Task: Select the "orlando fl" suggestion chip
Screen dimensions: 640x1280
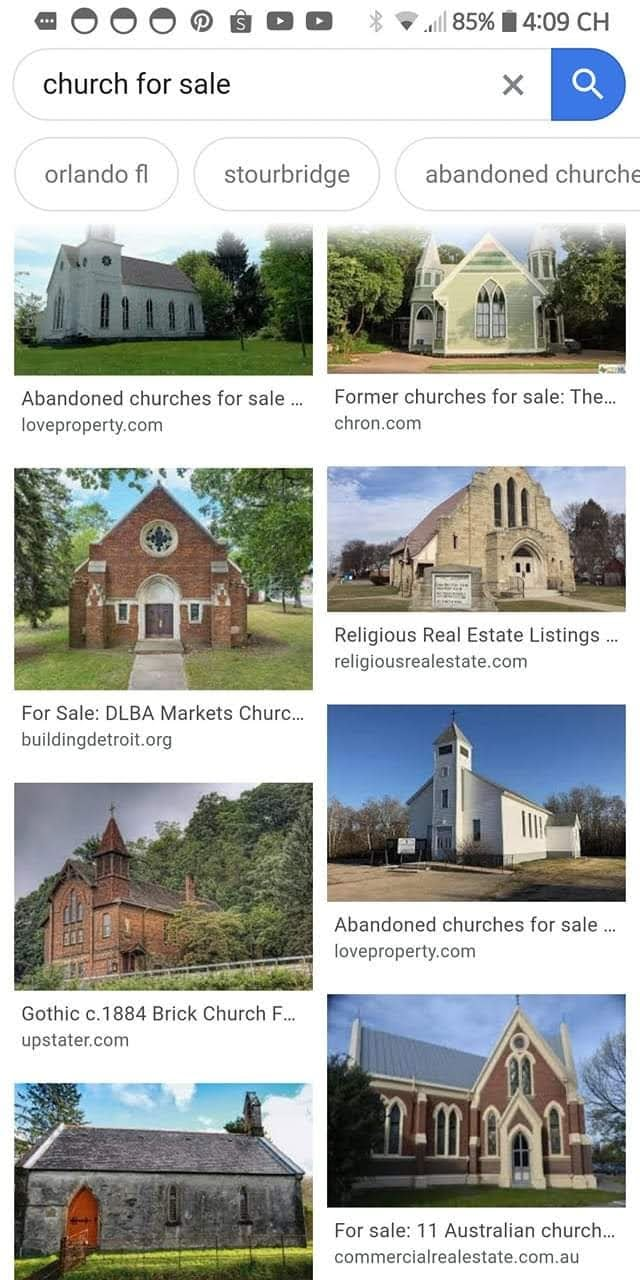Action: (96, 174)
